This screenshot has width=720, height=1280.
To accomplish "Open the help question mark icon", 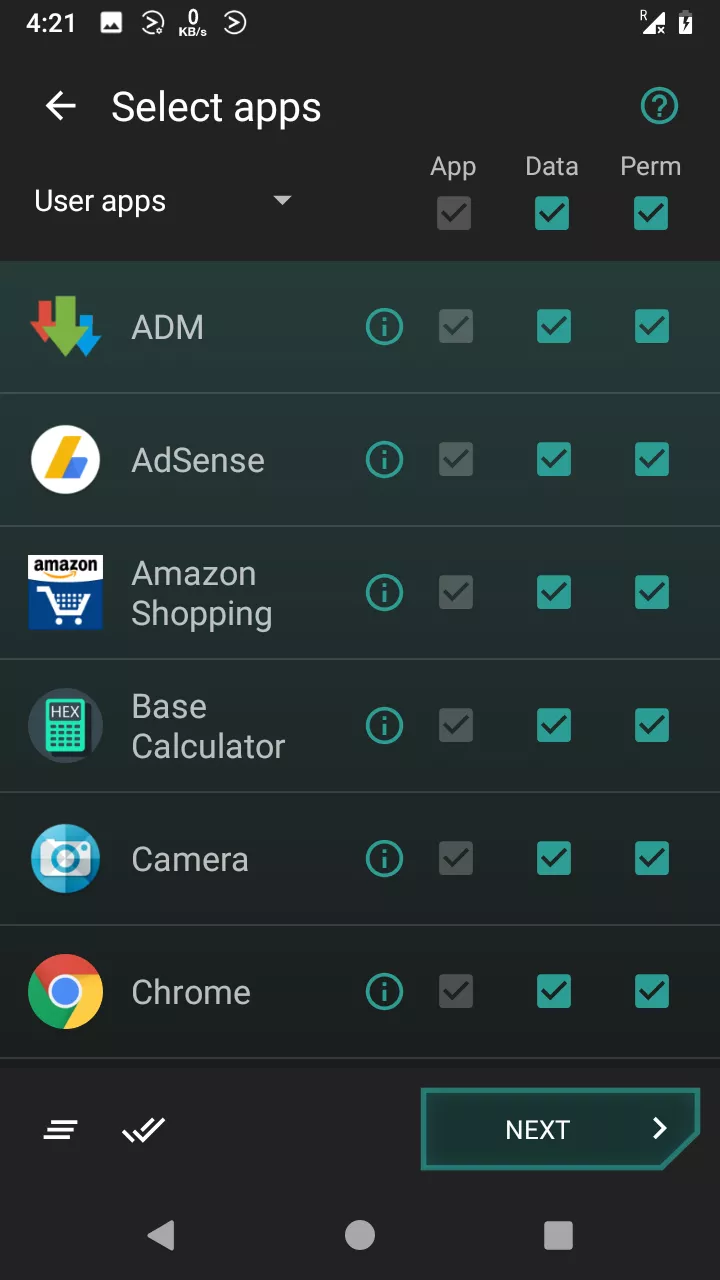I will [x=659, y=106].
